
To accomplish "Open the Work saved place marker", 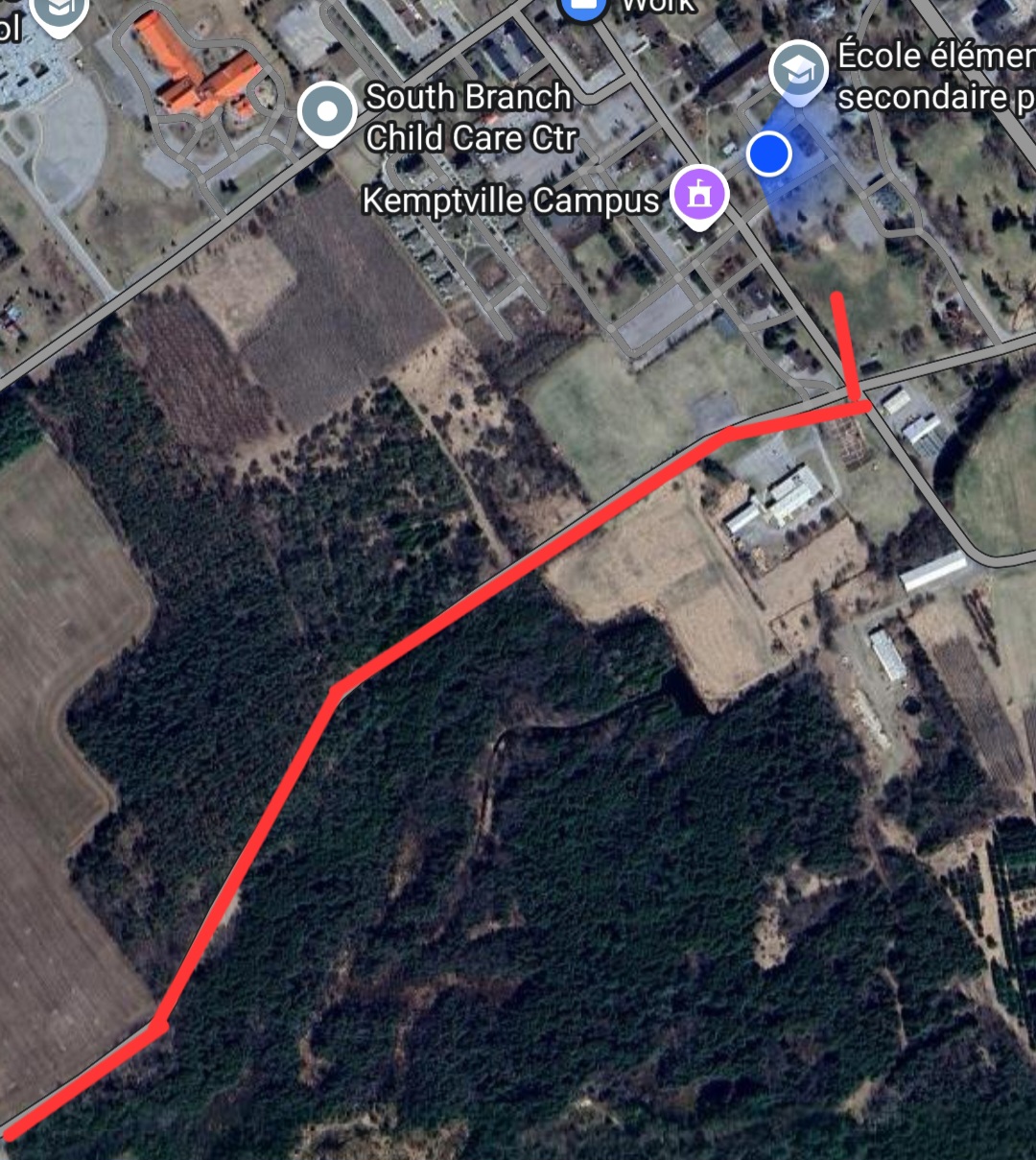I will click(x=582, y=8).
